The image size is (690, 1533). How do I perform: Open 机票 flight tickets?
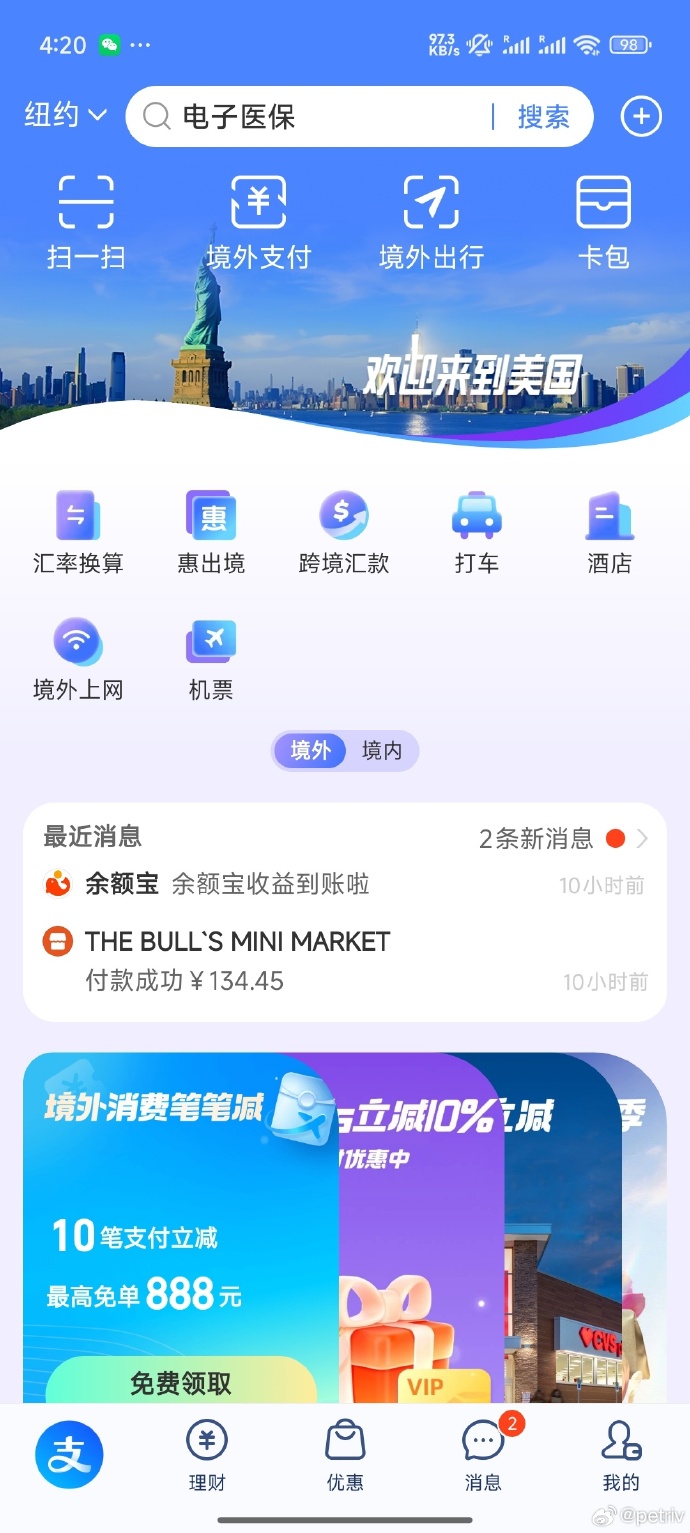tap(211, 659)
